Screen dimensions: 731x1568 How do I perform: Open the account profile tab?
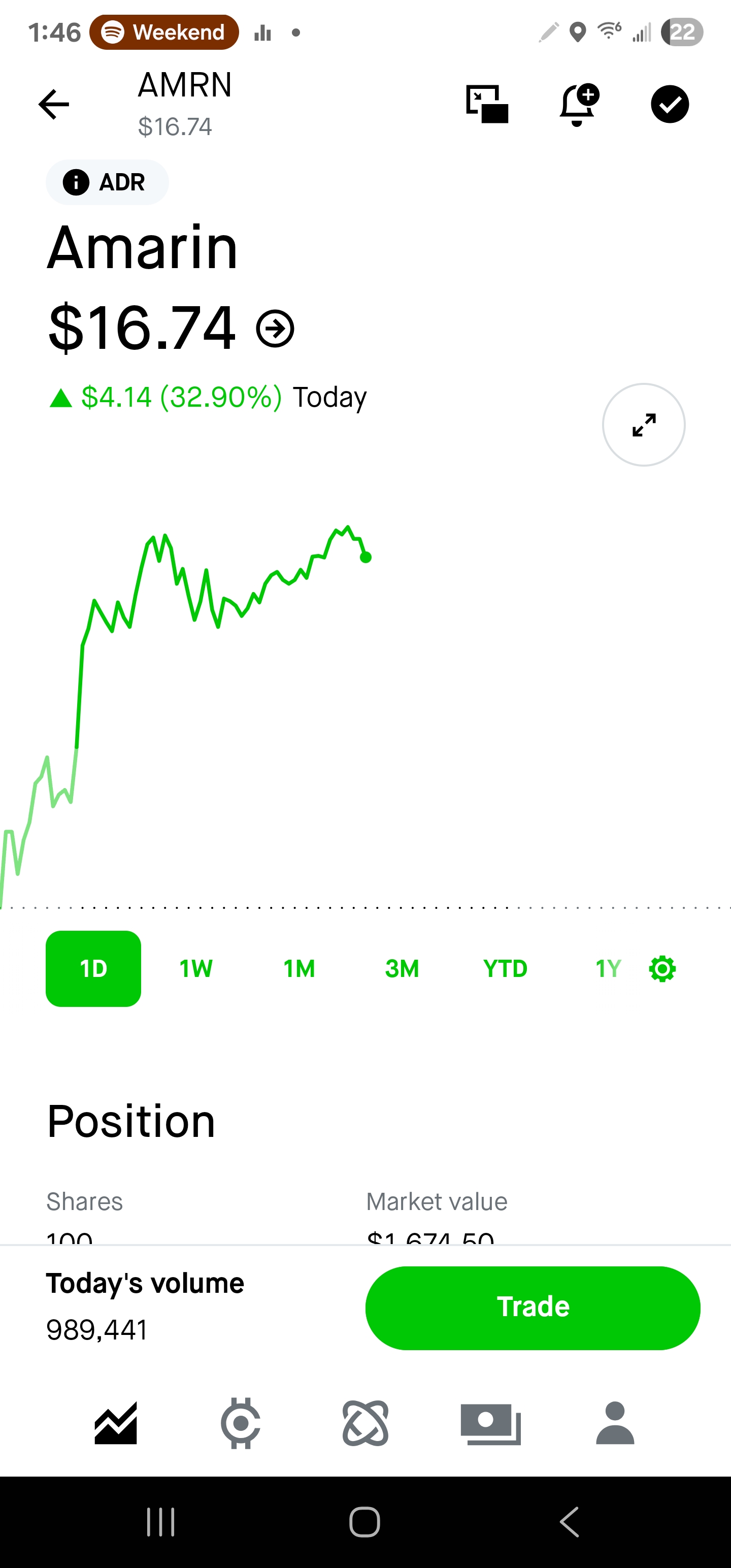pos(615,1423)
